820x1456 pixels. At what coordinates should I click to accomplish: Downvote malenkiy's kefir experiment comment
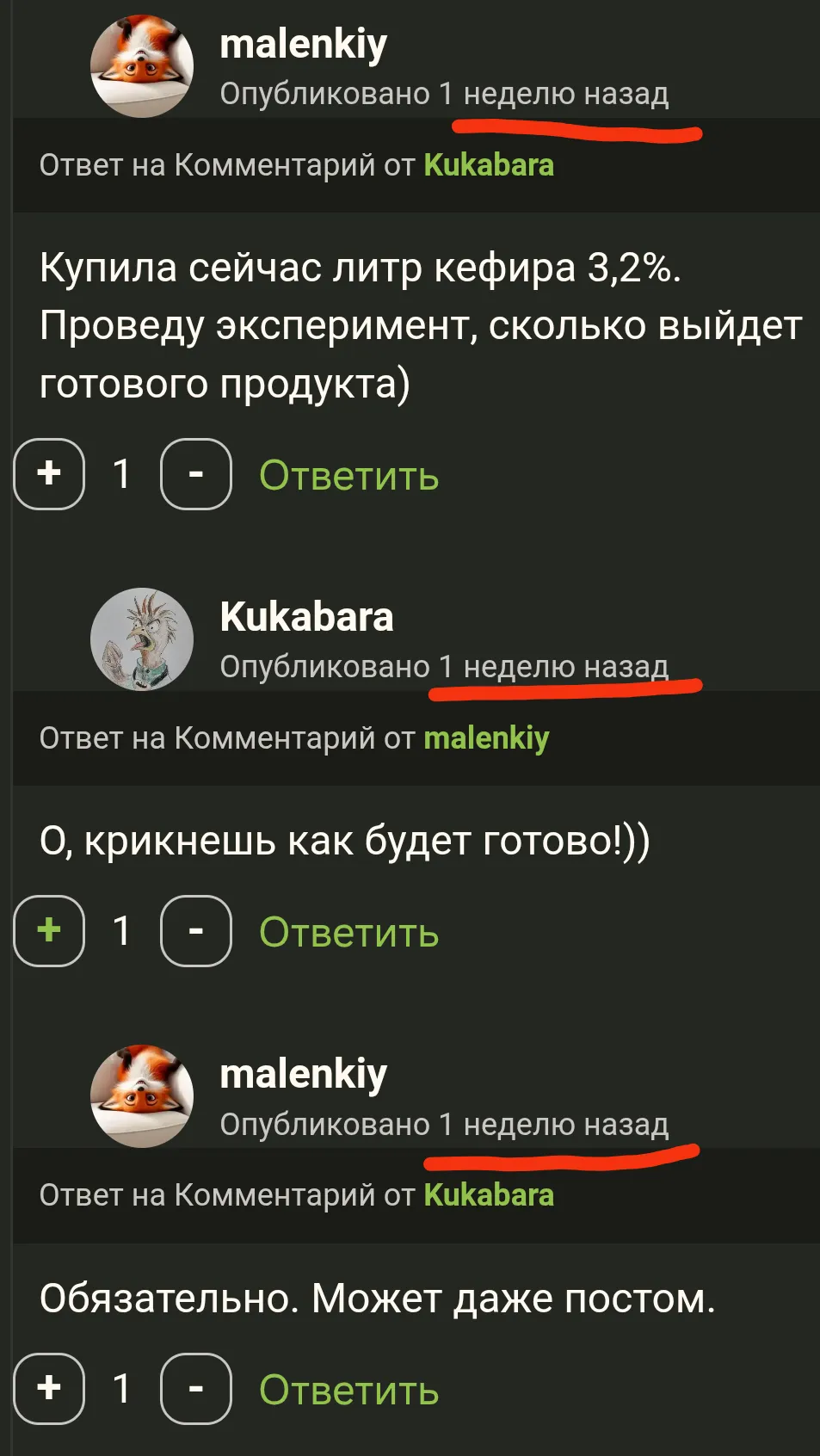pos(196,474)
